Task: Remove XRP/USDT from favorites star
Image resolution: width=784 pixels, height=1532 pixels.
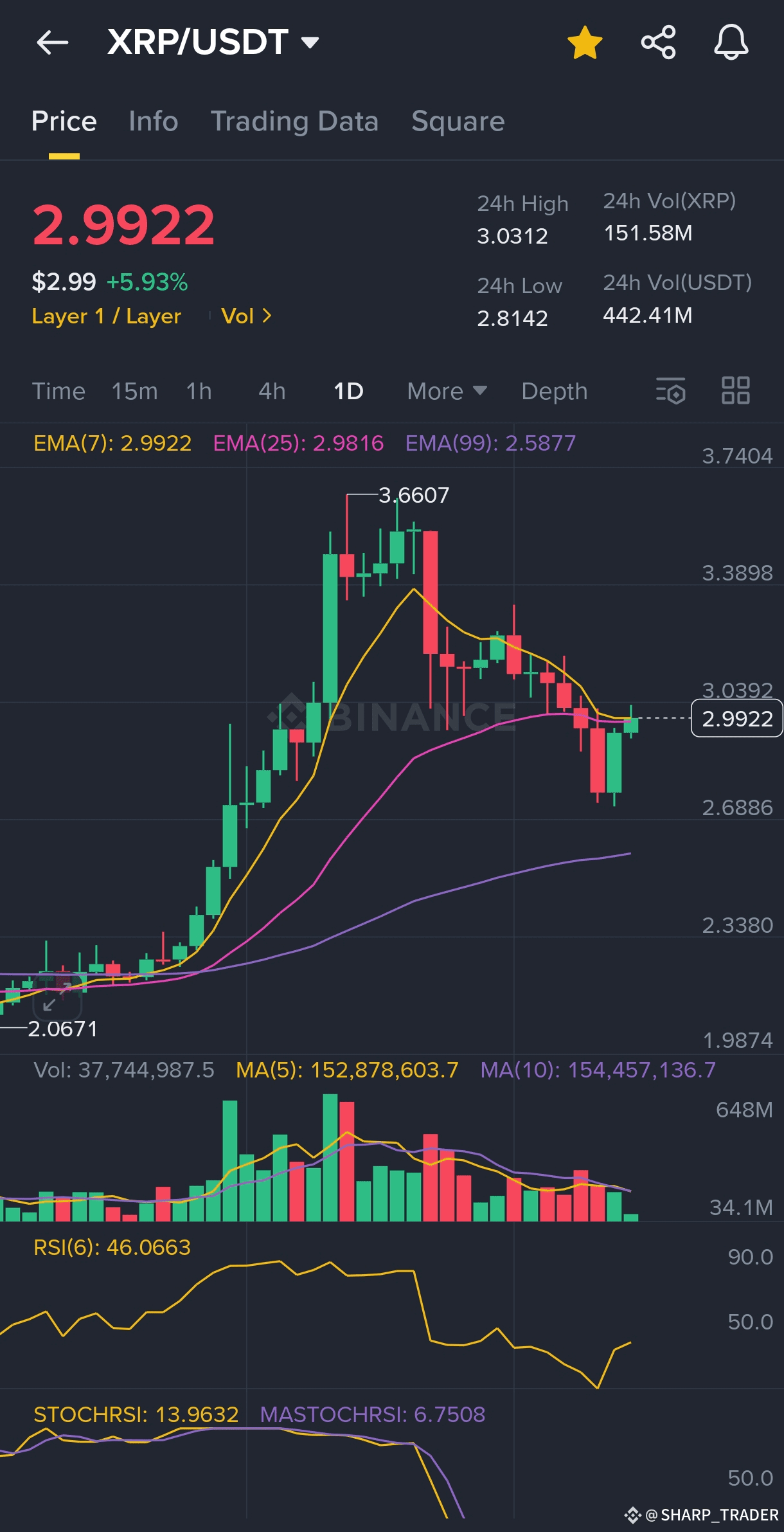Action: pos(585,43)
